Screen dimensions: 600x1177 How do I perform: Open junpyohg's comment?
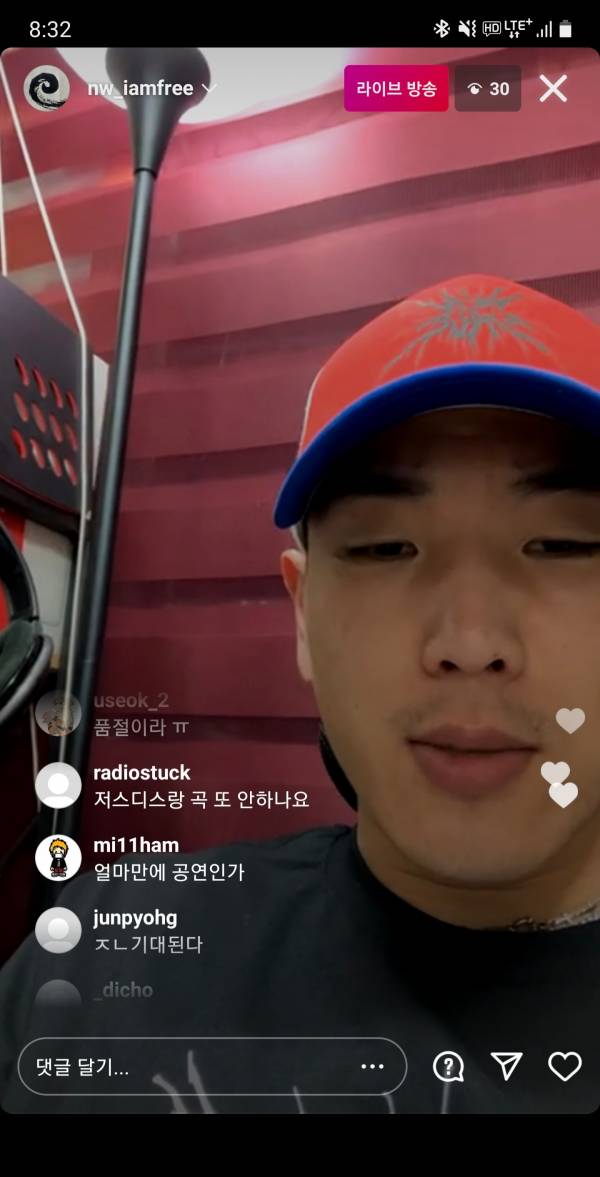148,931
